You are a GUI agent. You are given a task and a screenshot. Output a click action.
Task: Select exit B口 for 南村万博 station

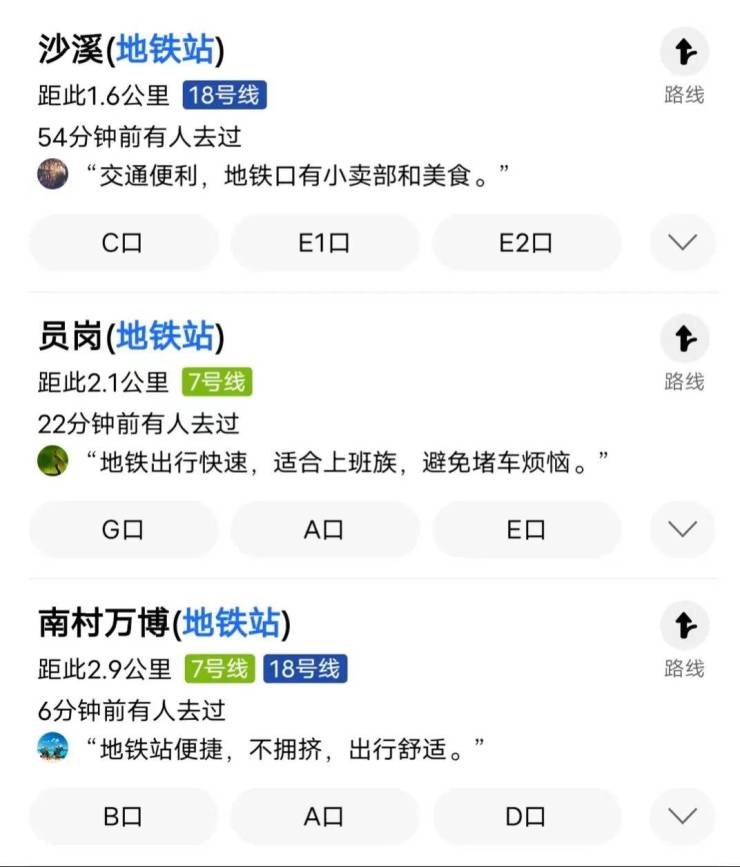coord(123,817)
